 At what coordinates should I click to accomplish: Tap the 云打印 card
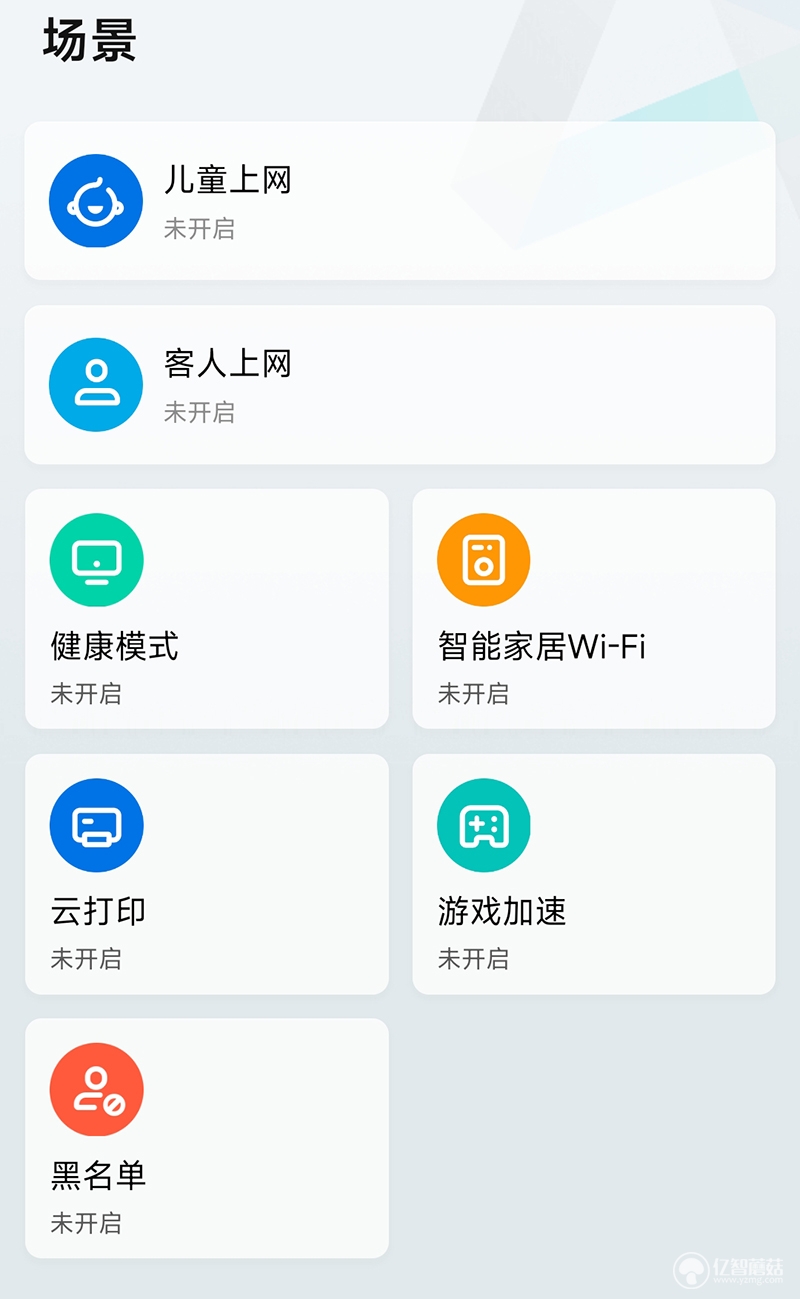(207, 874)
